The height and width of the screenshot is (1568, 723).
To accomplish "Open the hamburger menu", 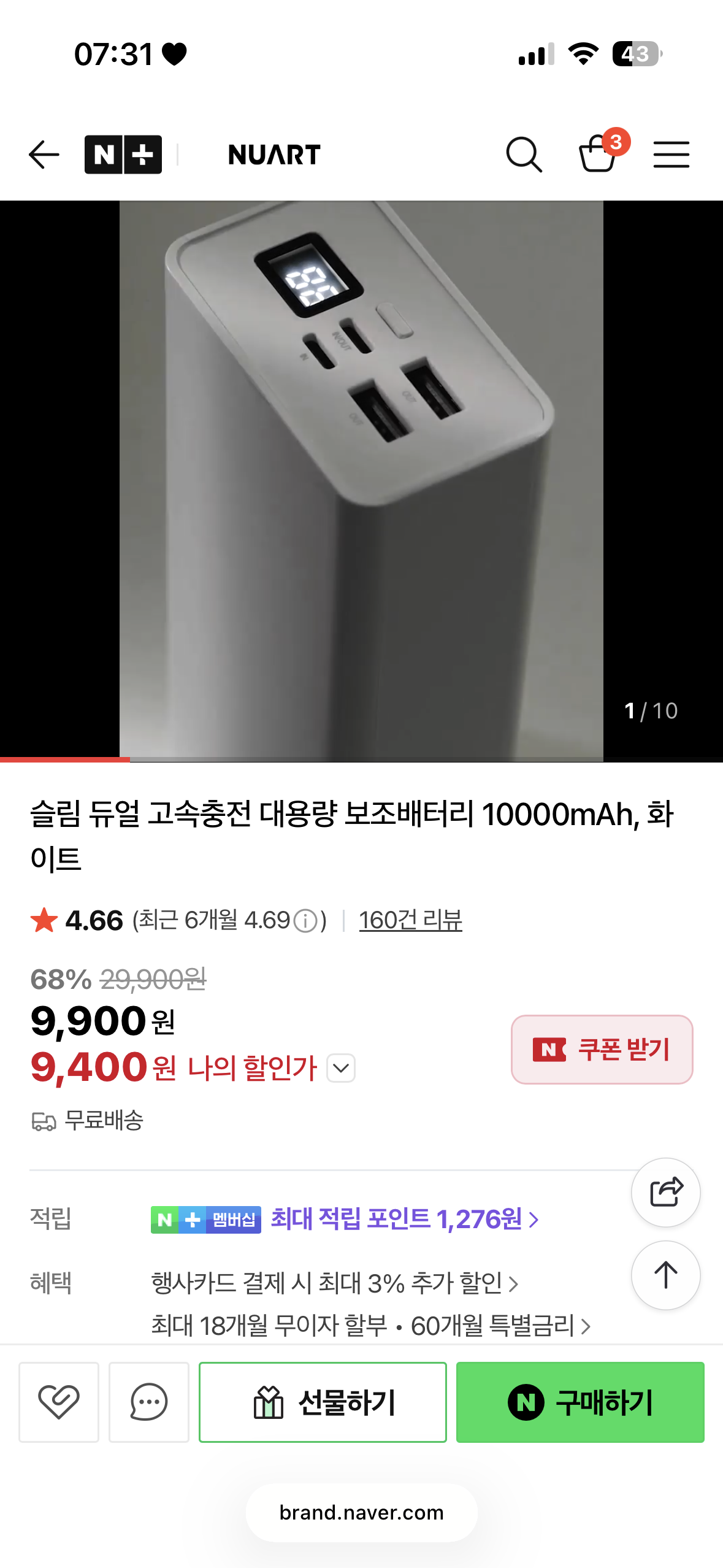I will click(x=671, y=154).
